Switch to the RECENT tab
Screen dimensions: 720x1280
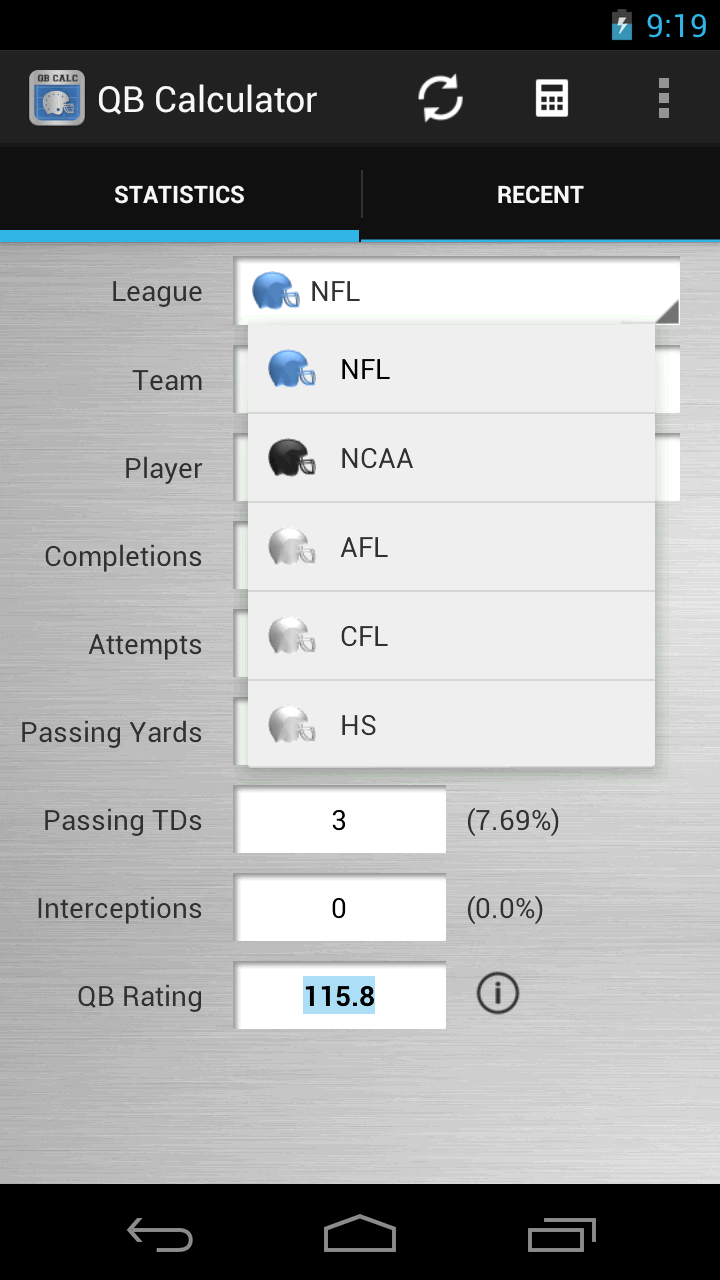[540, 194]
